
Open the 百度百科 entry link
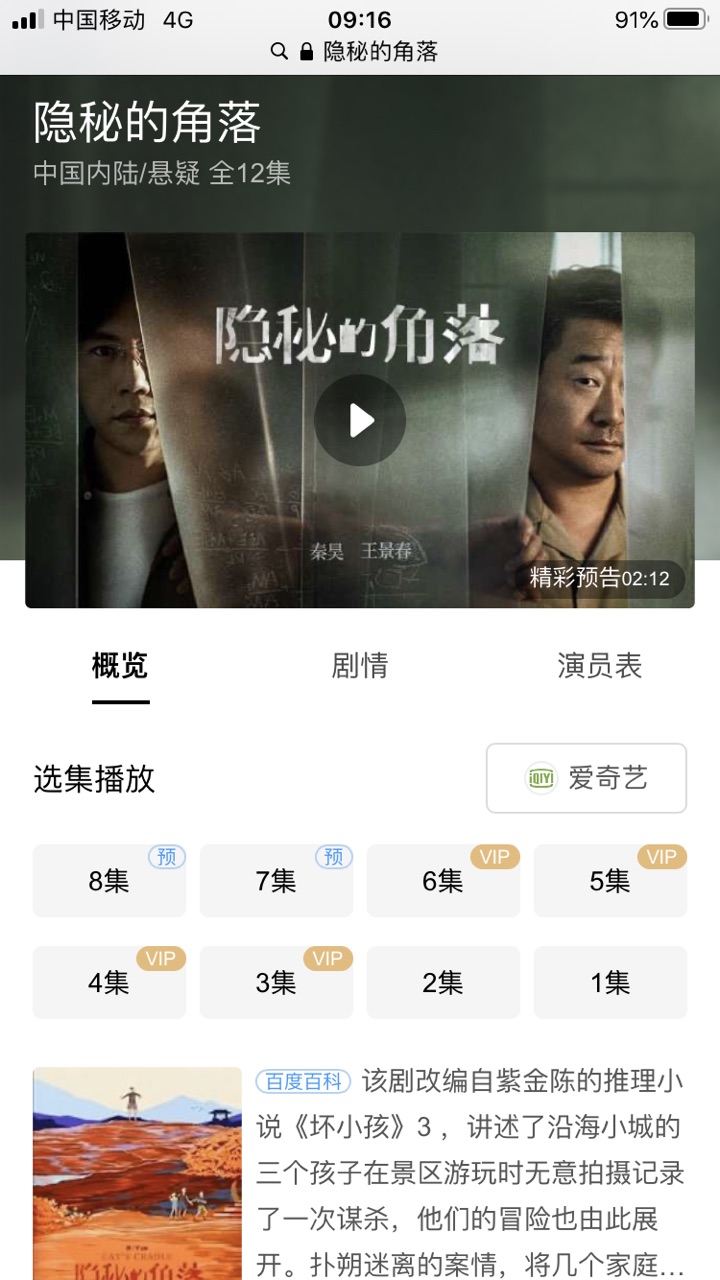coord(304,1081)
